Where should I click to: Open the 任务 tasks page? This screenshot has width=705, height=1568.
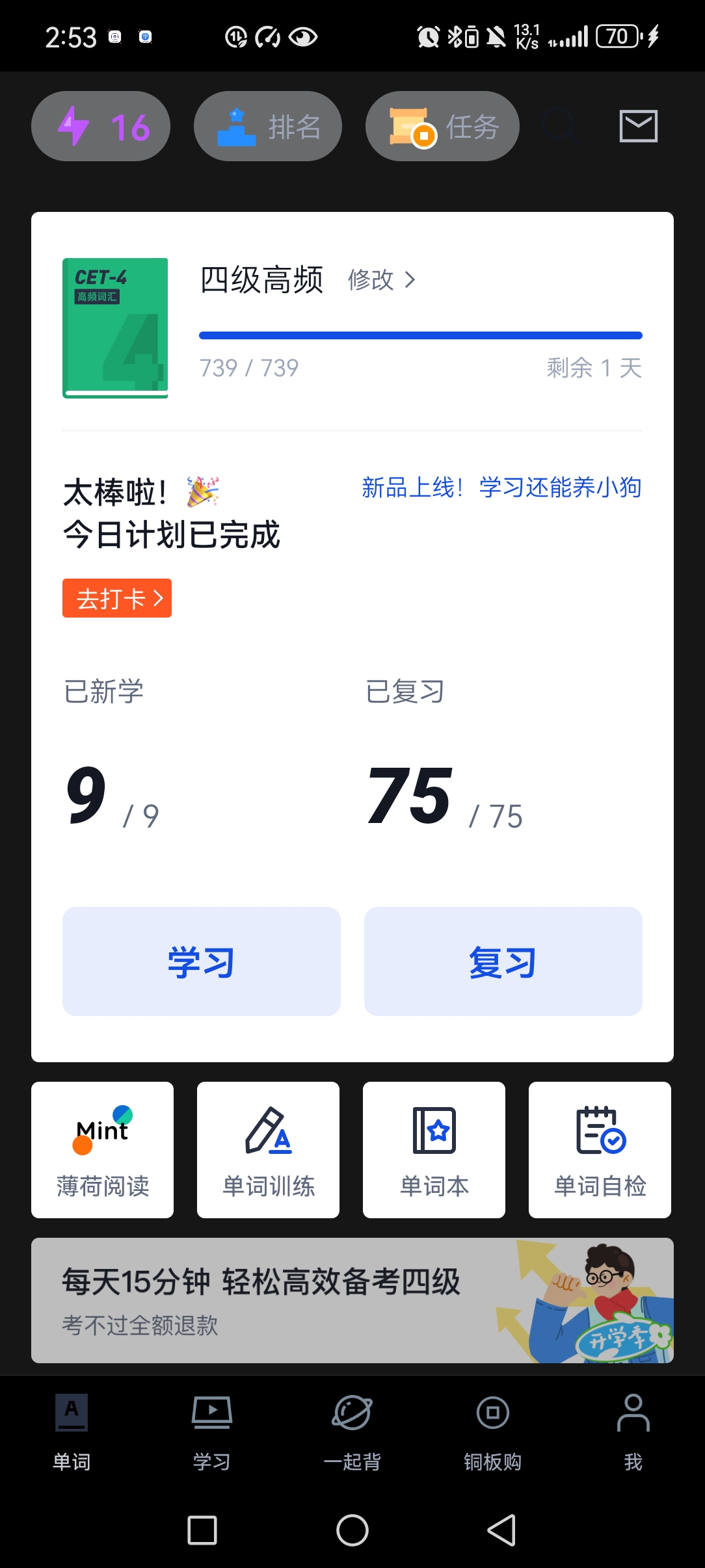click(442, 126)
